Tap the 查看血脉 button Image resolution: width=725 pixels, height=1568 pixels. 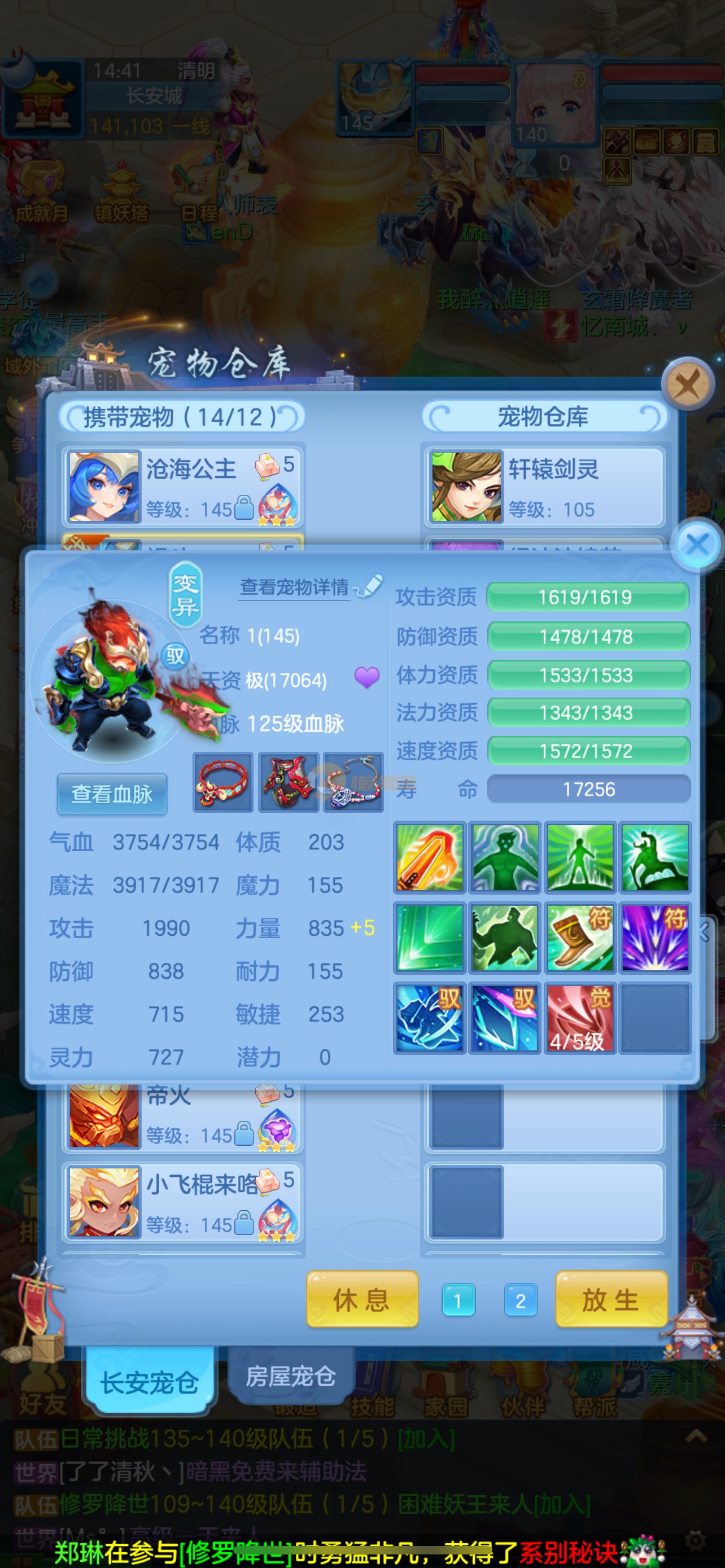112,794
